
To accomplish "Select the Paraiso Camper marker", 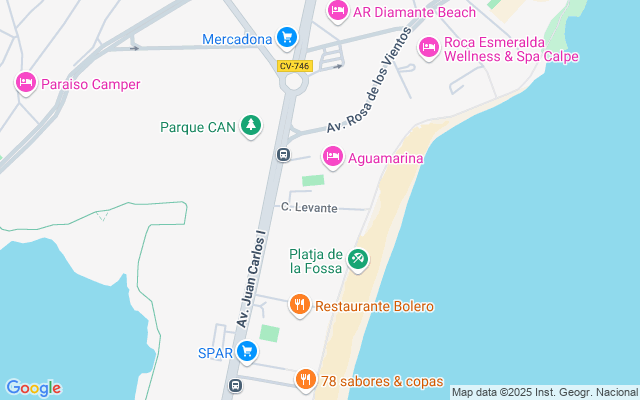I will tap(26, 83).
